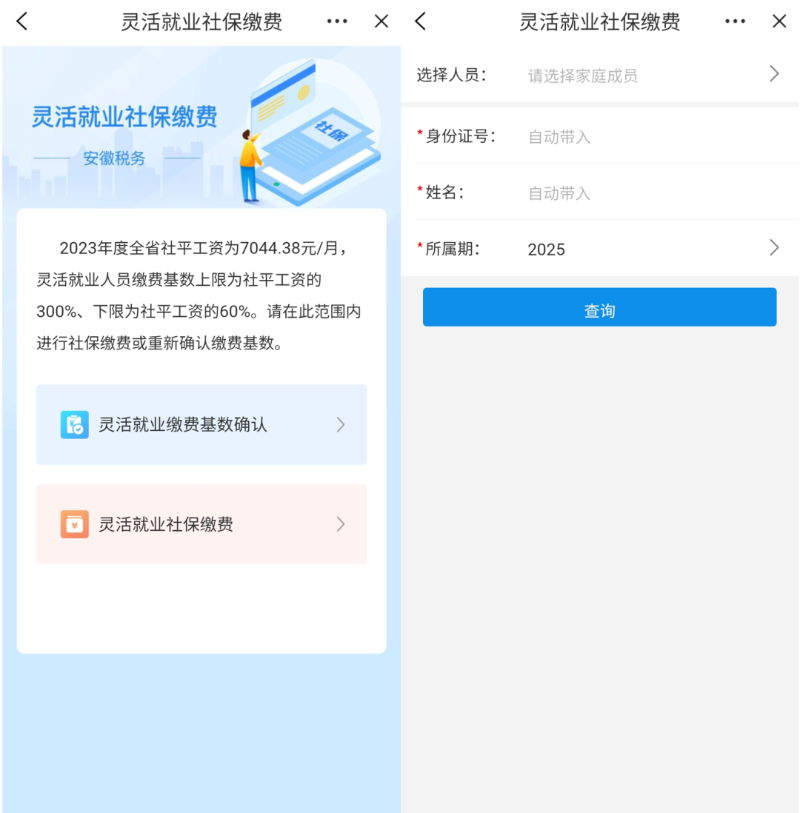Open the three-dot menu on the 安徽税务 banner page
Screen dimensions: 800x813
(337, 21)
